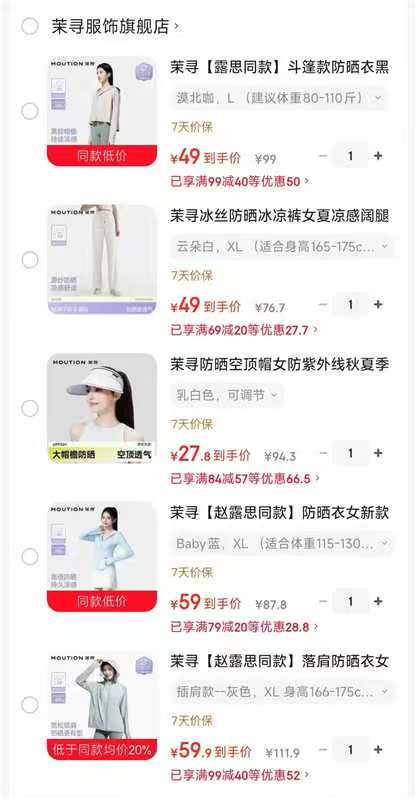Change the 云朵白 XL option
The image size is (416, 800).
coord(282,246)
